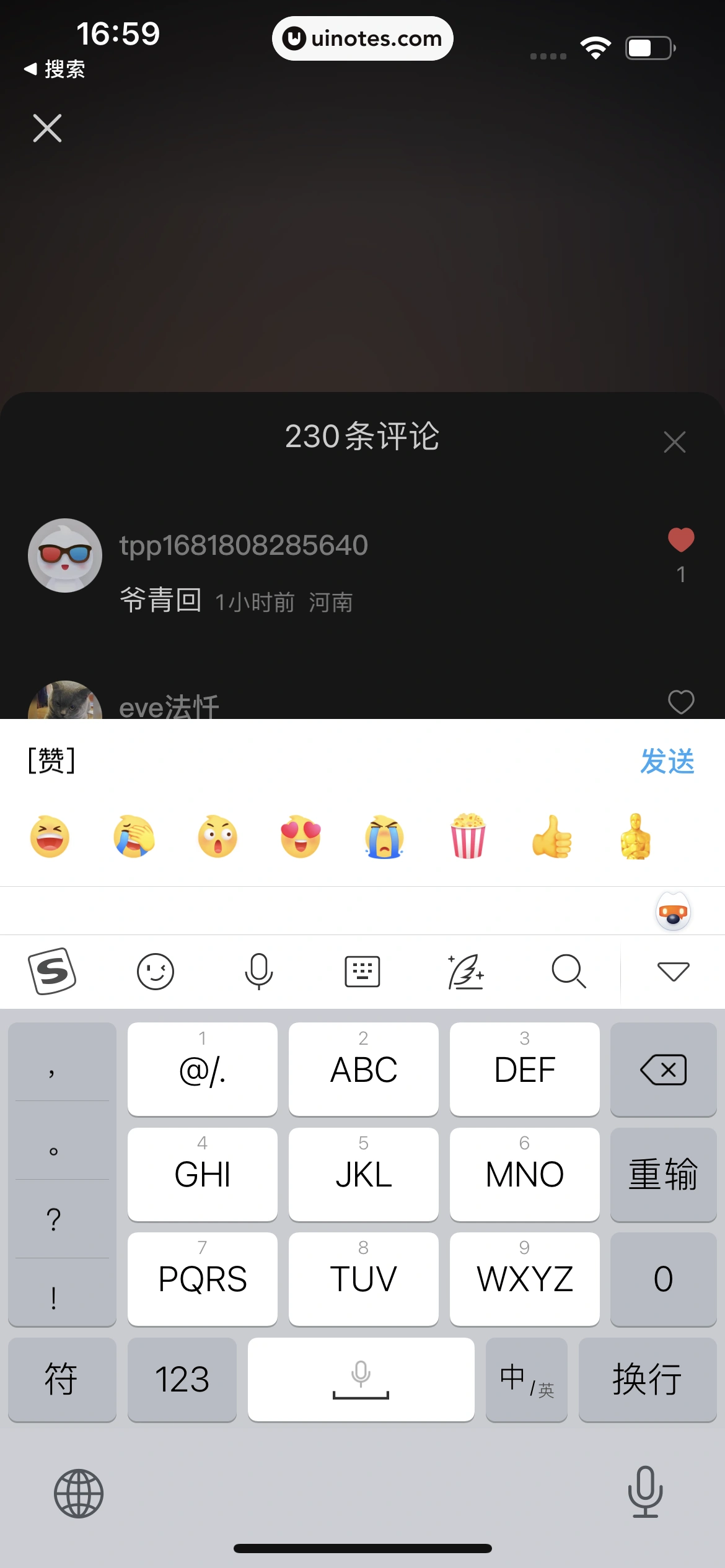
Task: Collapse the keyboard with the down arrow
Action: click(x=673, y=971)
